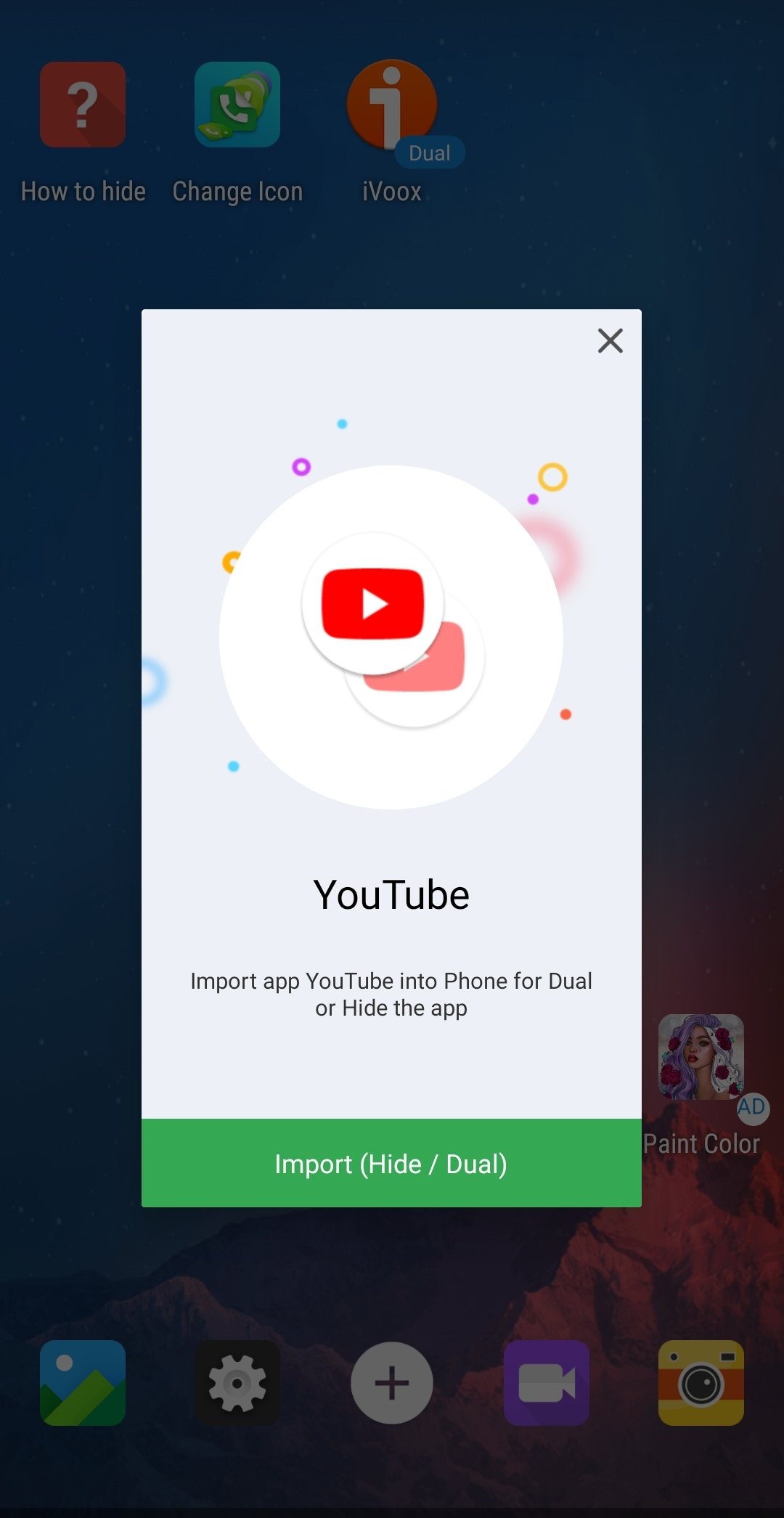This screenshot has height=1518, width=784.
Task: Tap the plus button to add apps
Action: [x=392, y=1383]
